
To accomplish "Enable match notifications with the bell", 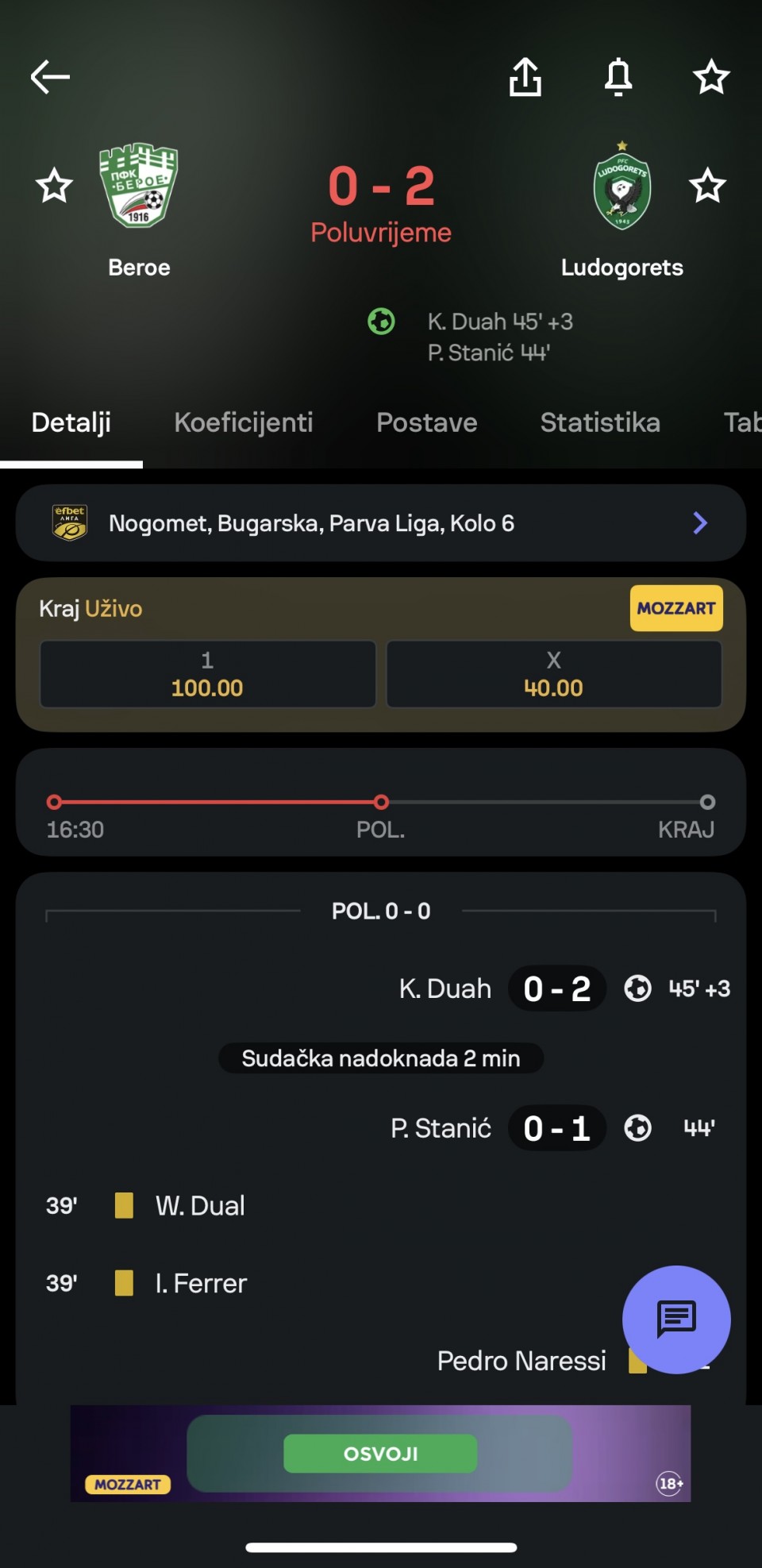I will coord(618,77).
